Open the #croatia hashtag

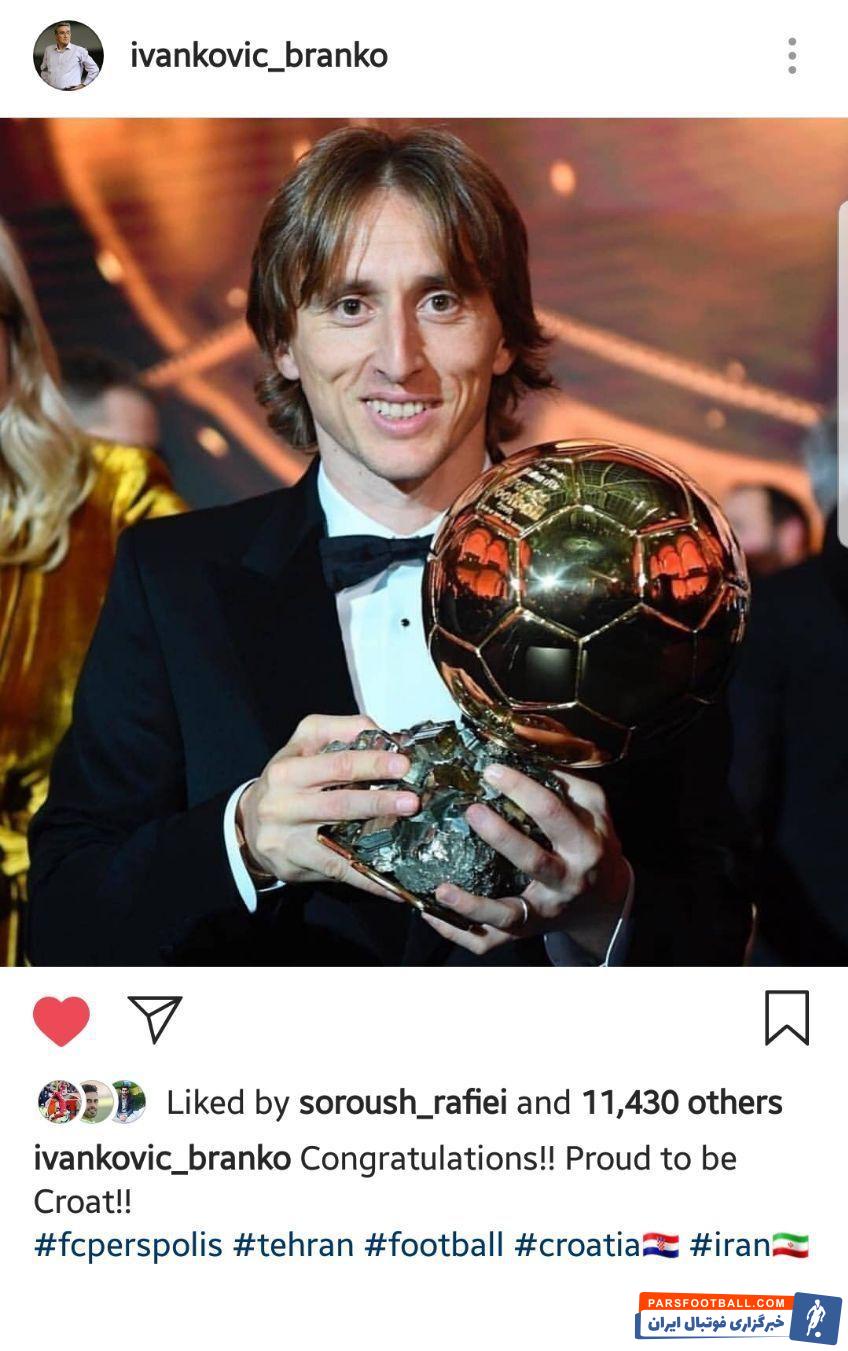coord(577,1245)
